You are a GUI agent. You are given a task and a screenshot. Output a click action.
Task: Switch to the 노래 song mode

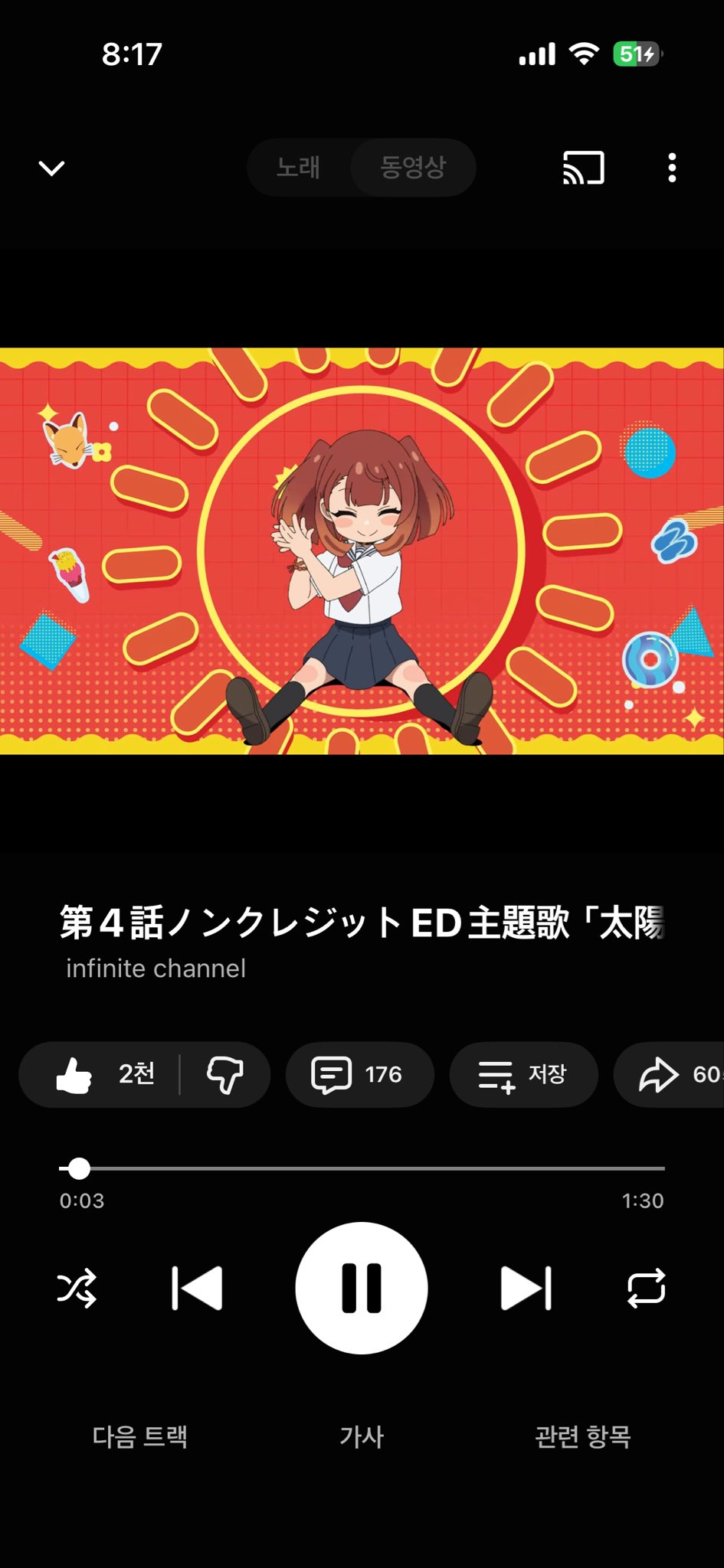[x=299, y=168]
